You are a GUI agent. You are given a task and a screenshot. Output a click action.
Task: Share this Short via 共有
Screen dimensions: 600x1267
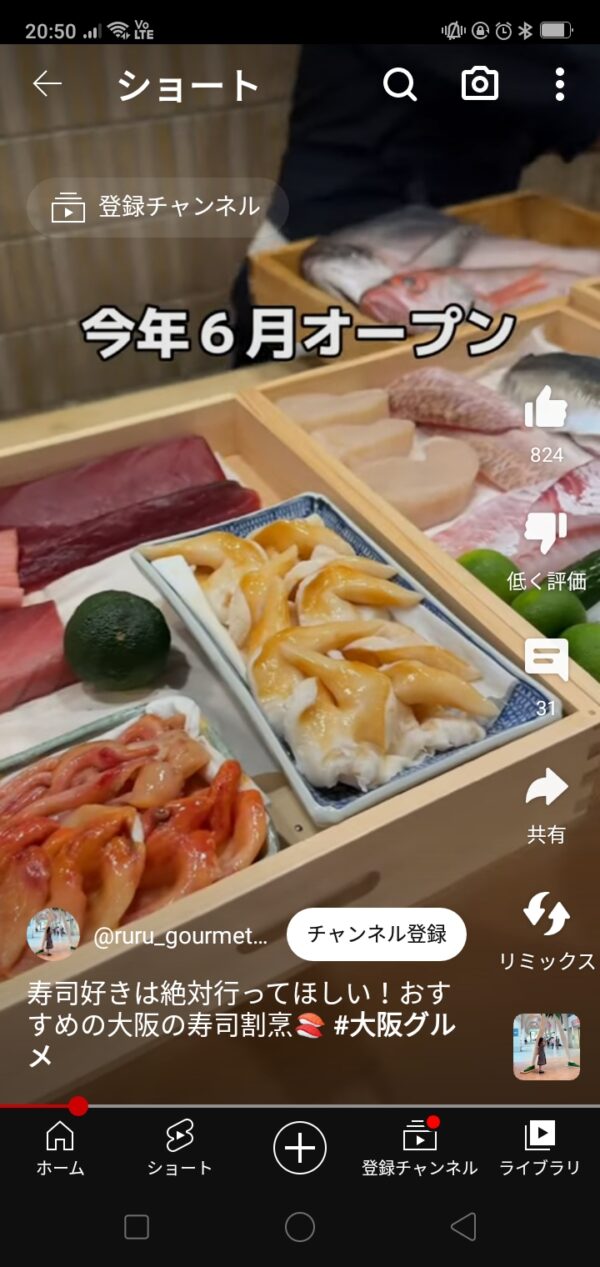pyautogui.click(x=546, y=789)
